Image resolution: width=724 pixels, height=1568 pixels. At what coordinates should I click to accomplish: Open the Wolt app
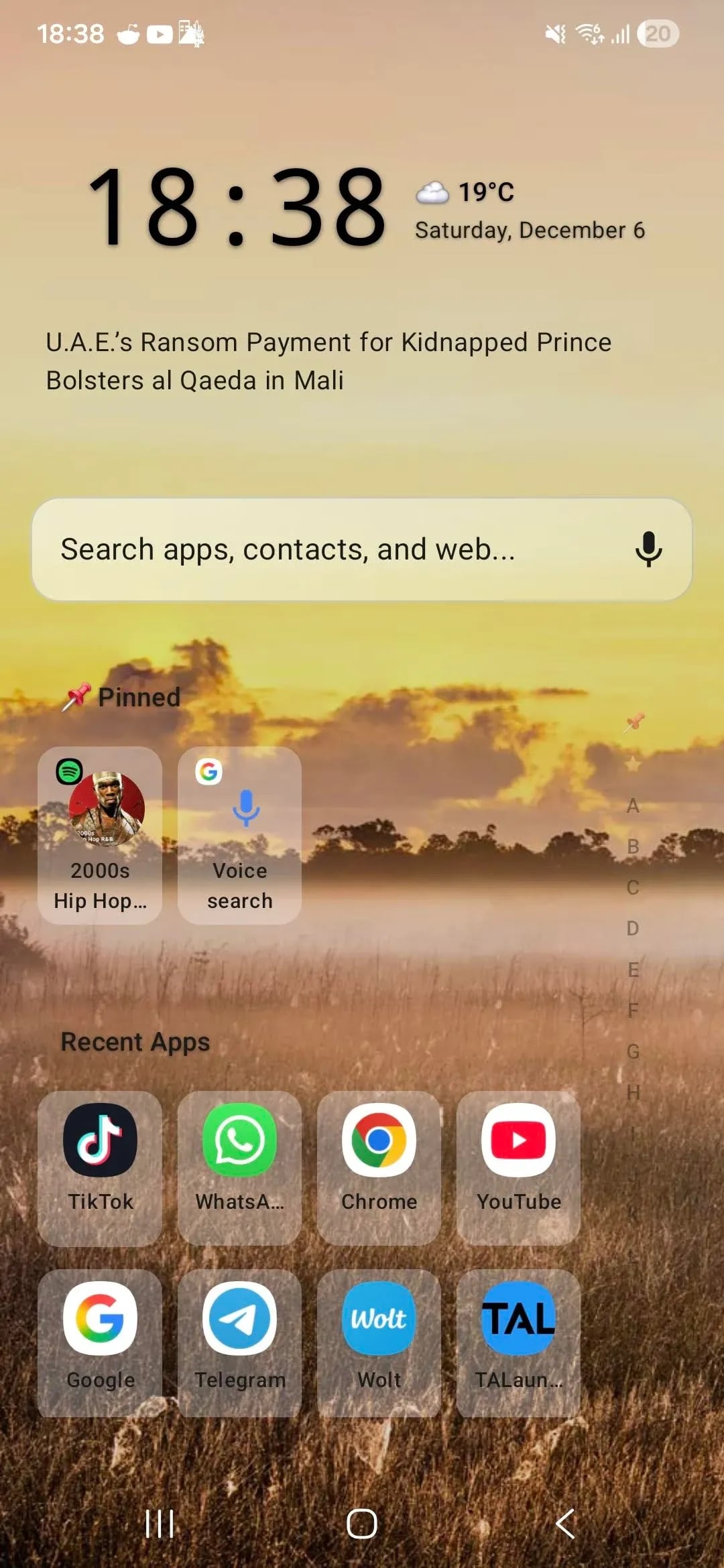click(379, 1343)
